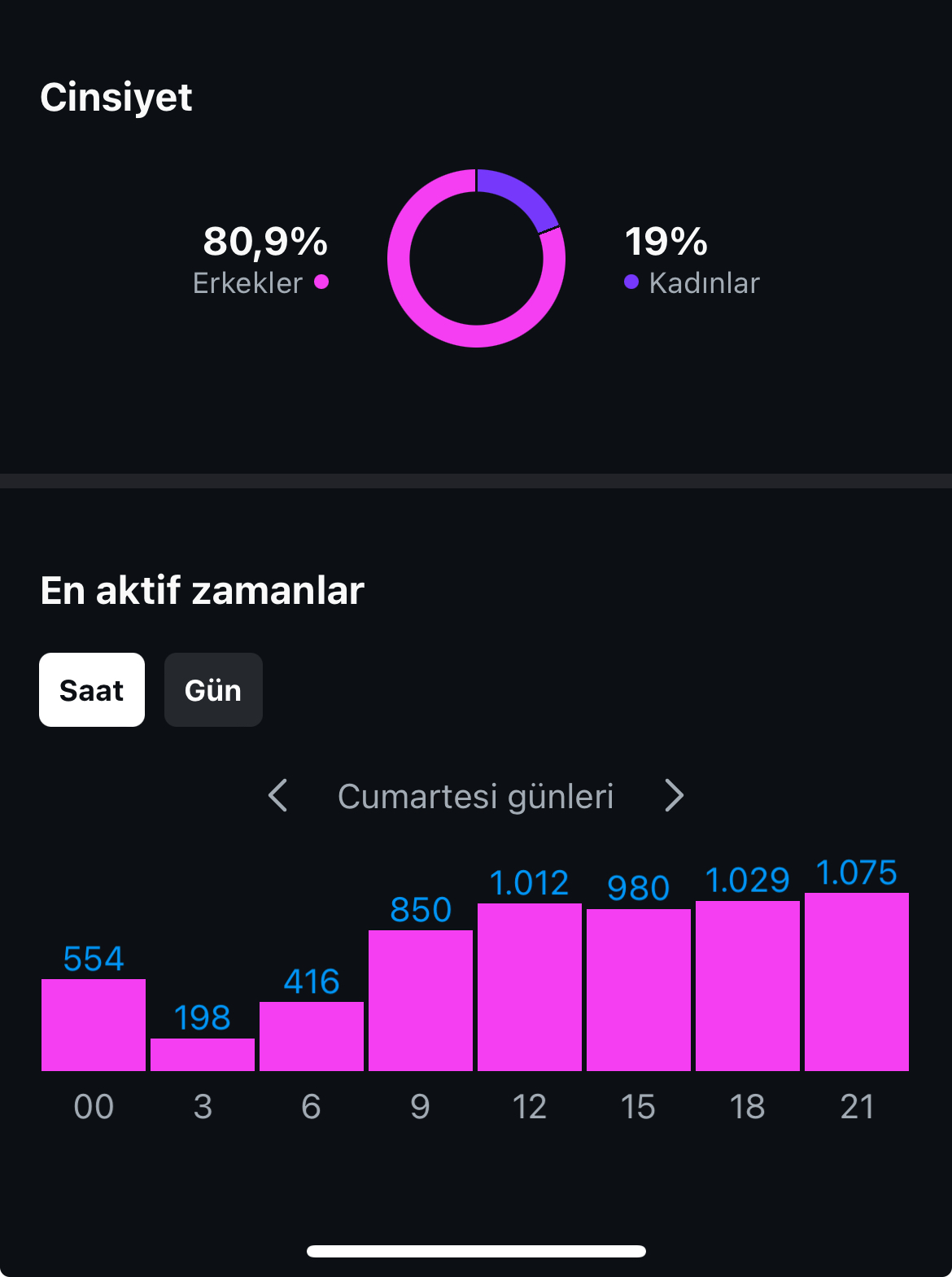Image resolution: width=952 pixels, height=1277 pixels.
Task: Go to the previous day using left chevron
Action: coord(278,795)
